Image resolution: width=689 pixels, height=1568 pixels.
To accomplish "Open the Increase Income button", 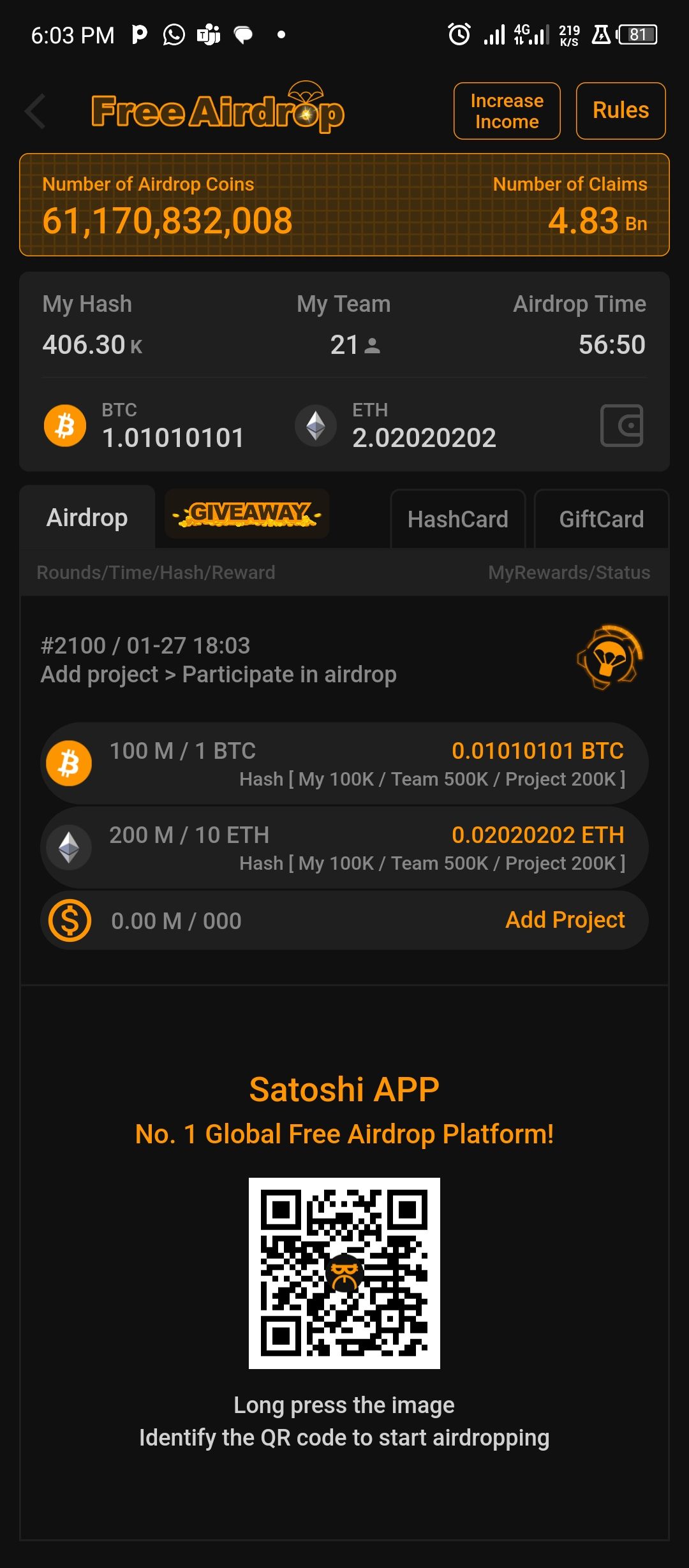I will [507, 111].
